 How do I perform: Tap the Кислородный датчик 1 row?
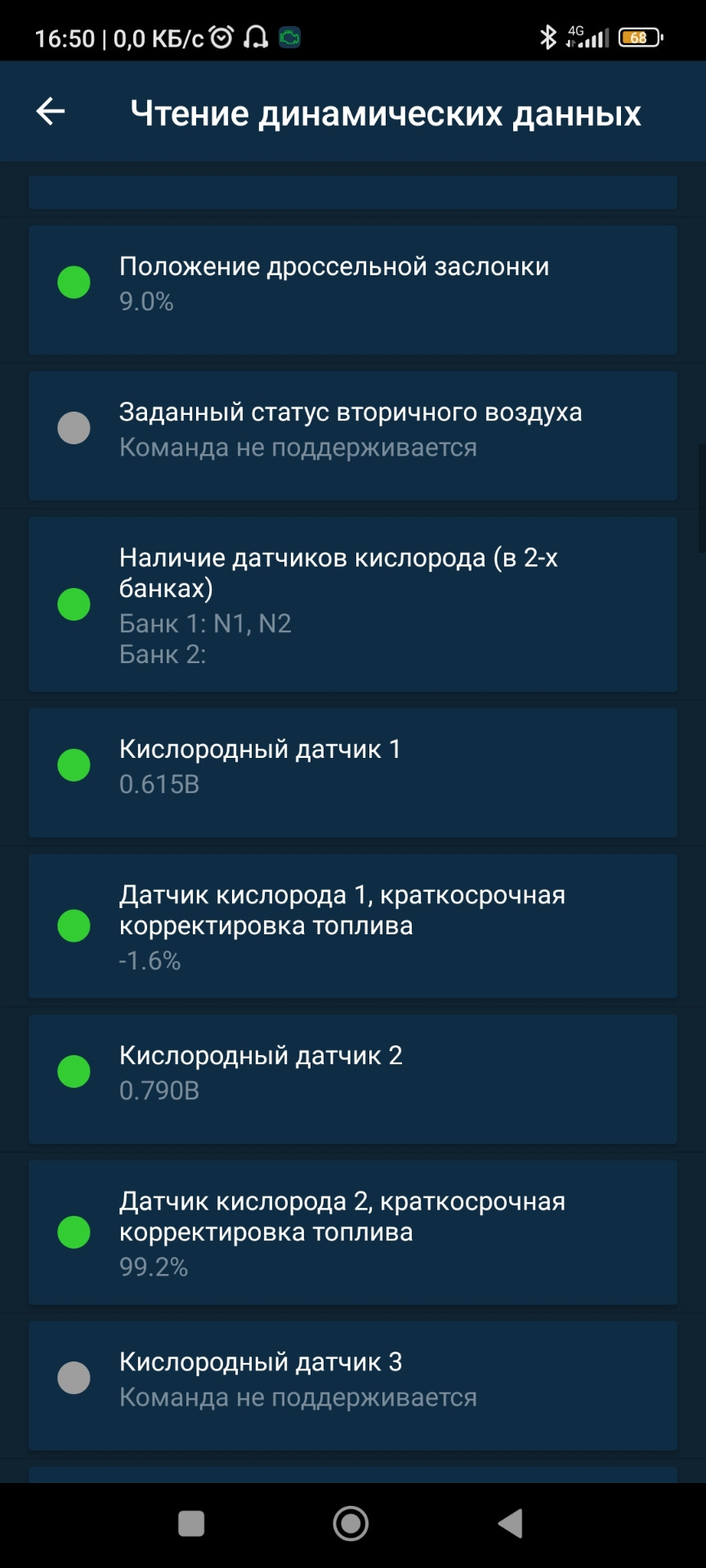(353, 772)
